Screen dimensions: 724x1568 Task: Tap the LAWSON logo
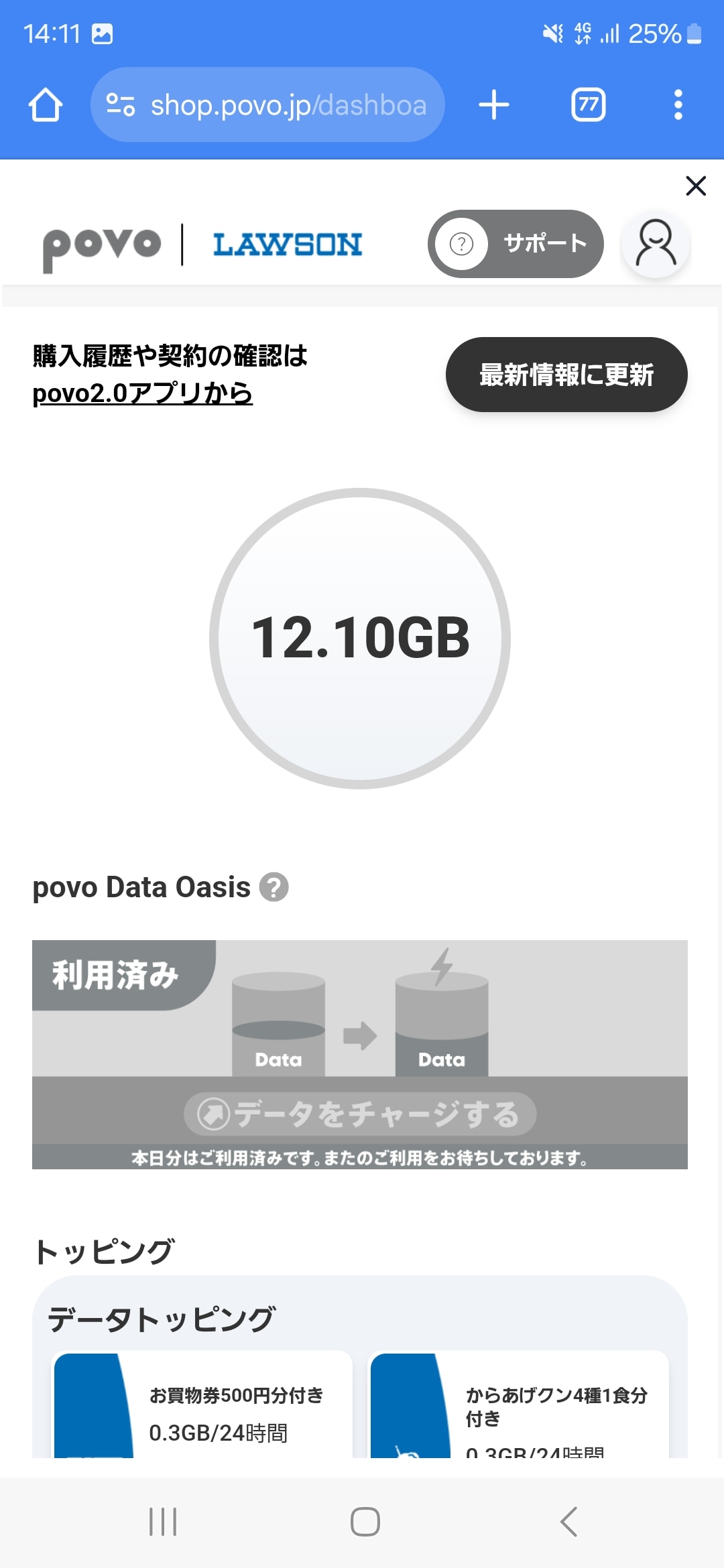(287, 243)
